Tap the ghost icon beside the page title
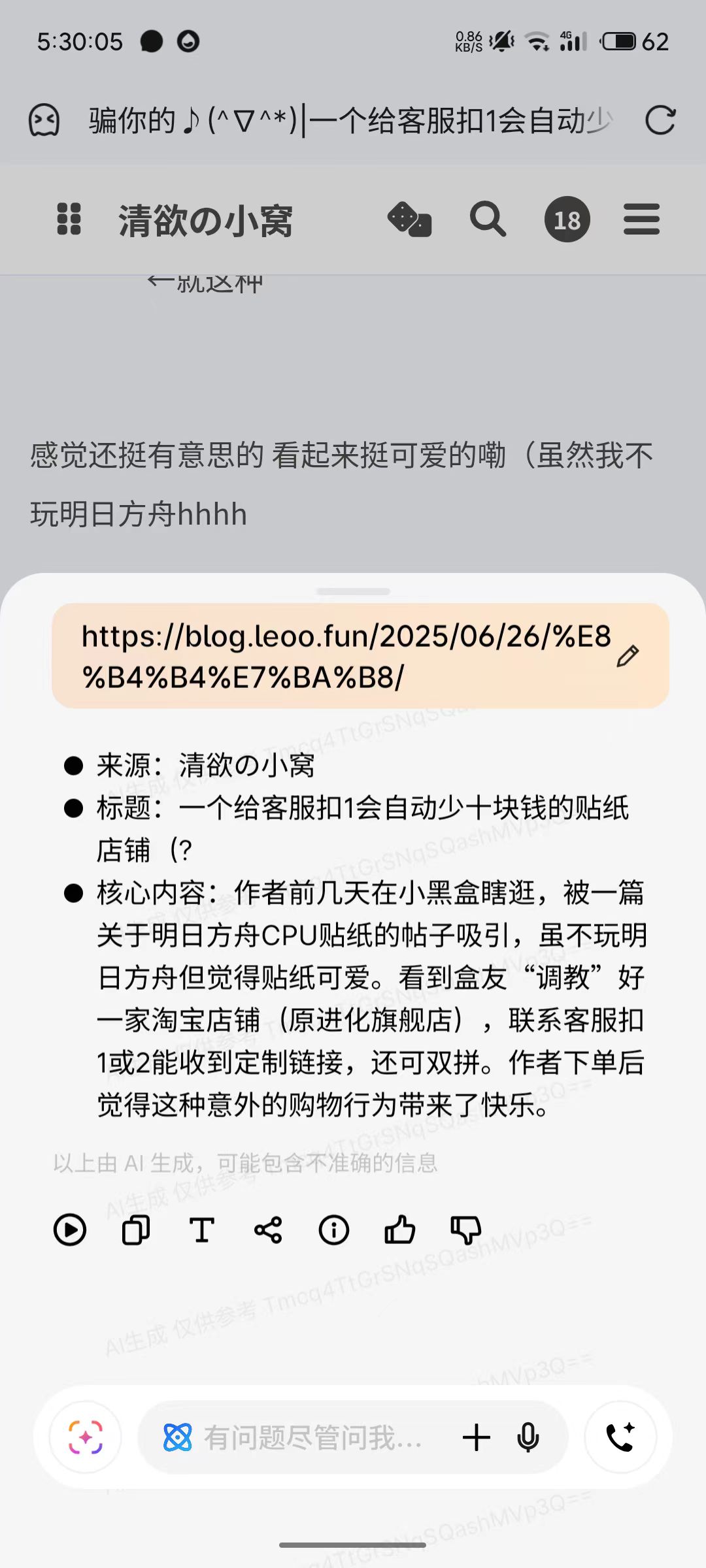The image size is (706, 1568). (x=44, y=120)
